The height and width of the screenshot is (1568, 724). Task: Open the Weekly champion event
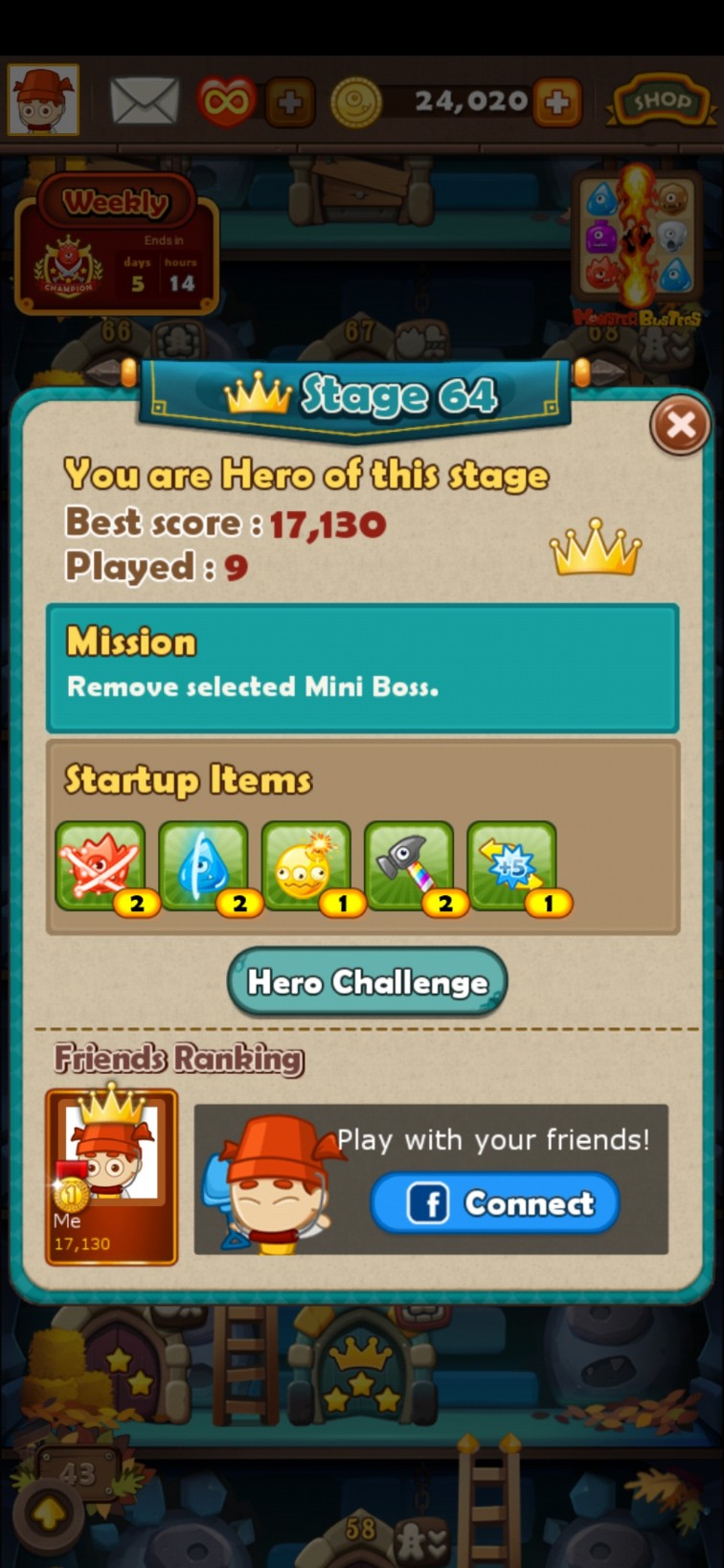(x=117, y=244)
